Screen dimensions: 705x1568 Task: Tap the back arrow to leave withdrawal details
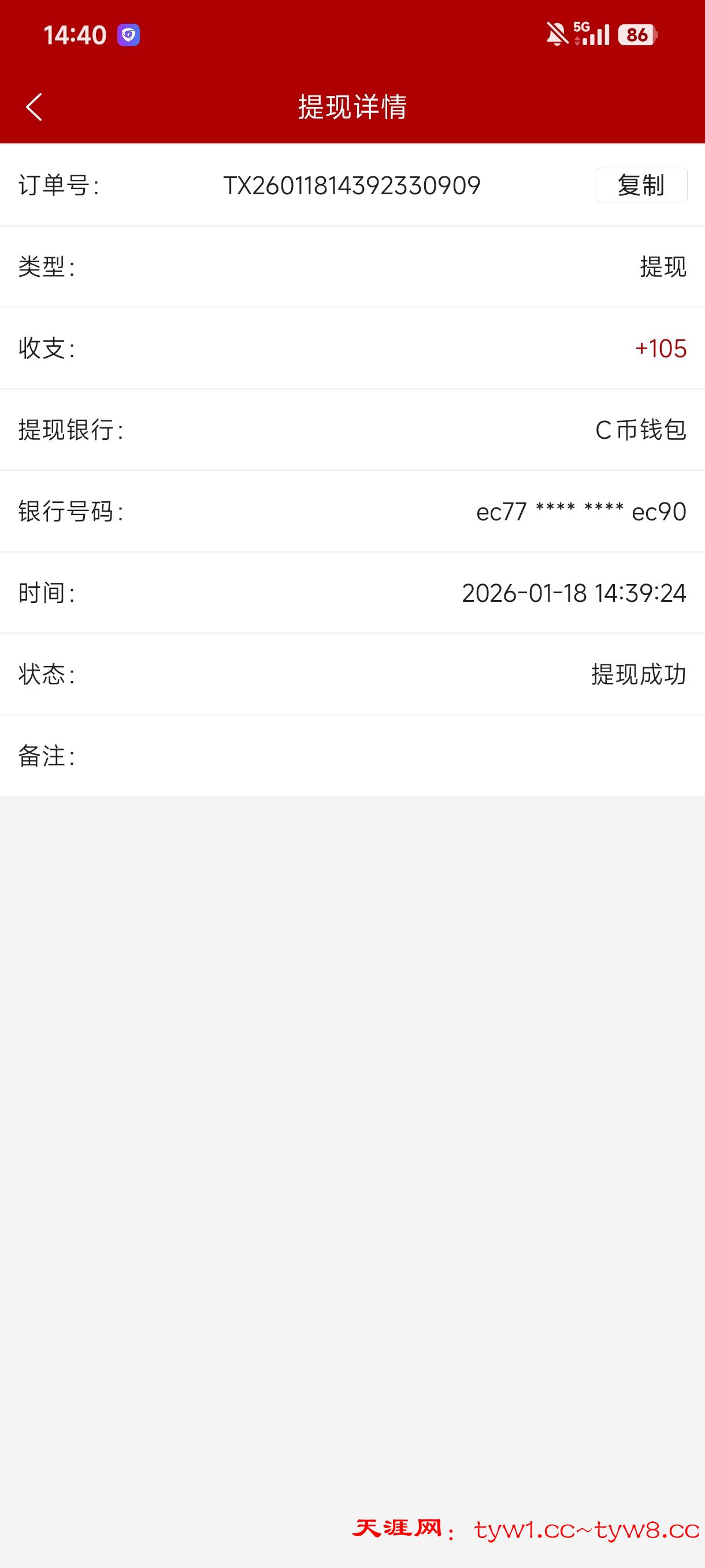(35, 106)
